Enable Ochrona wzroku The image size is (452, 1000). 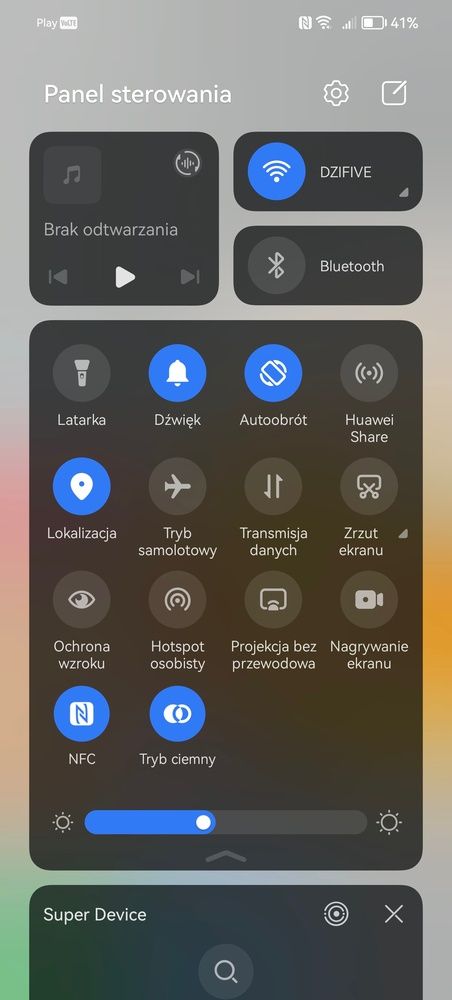(82, 599)
